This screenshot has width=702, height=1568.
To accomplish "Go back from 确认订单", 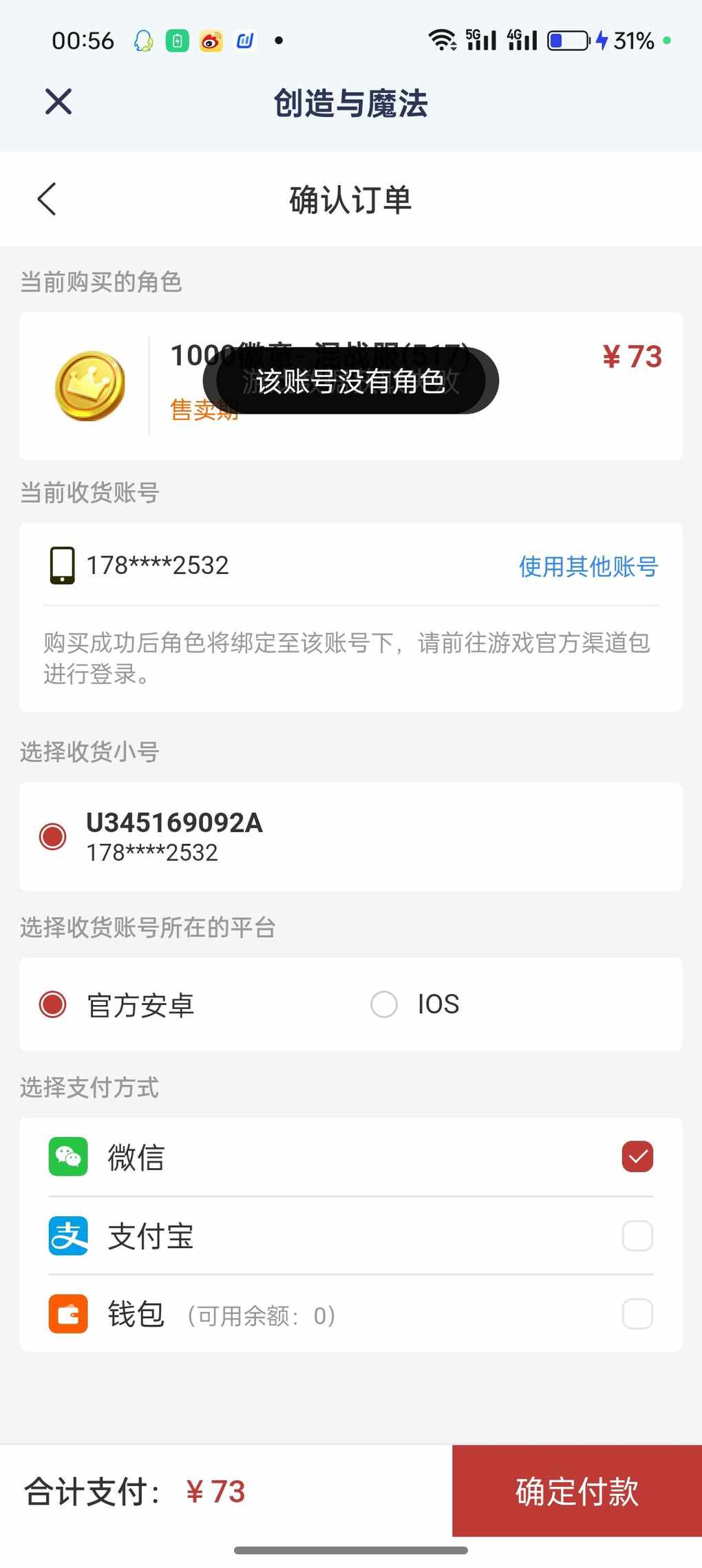I will 47,200.
